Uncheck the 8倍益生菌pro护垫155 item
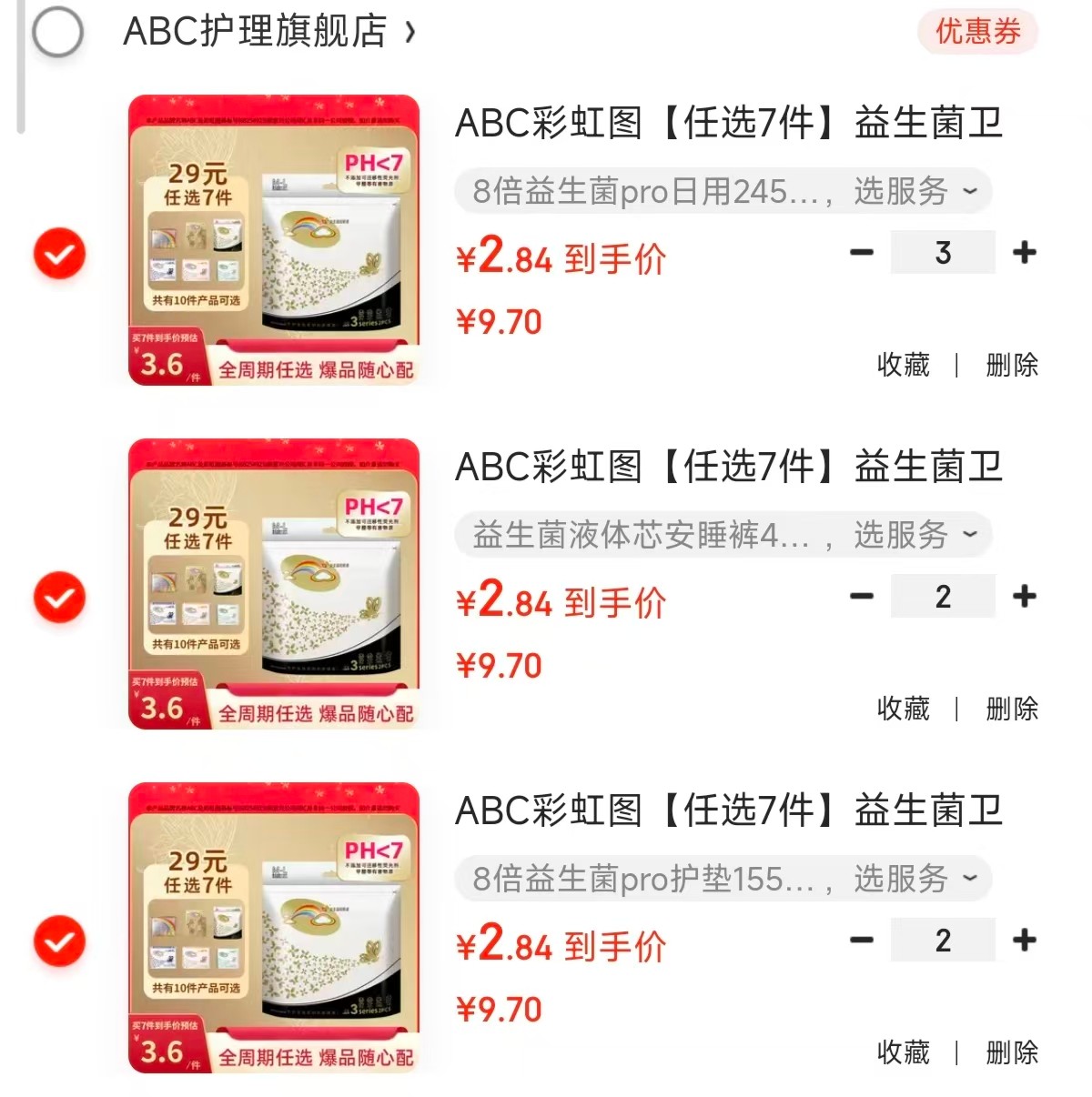Screen dimensions: 1092x1097 tap(60, 941)
